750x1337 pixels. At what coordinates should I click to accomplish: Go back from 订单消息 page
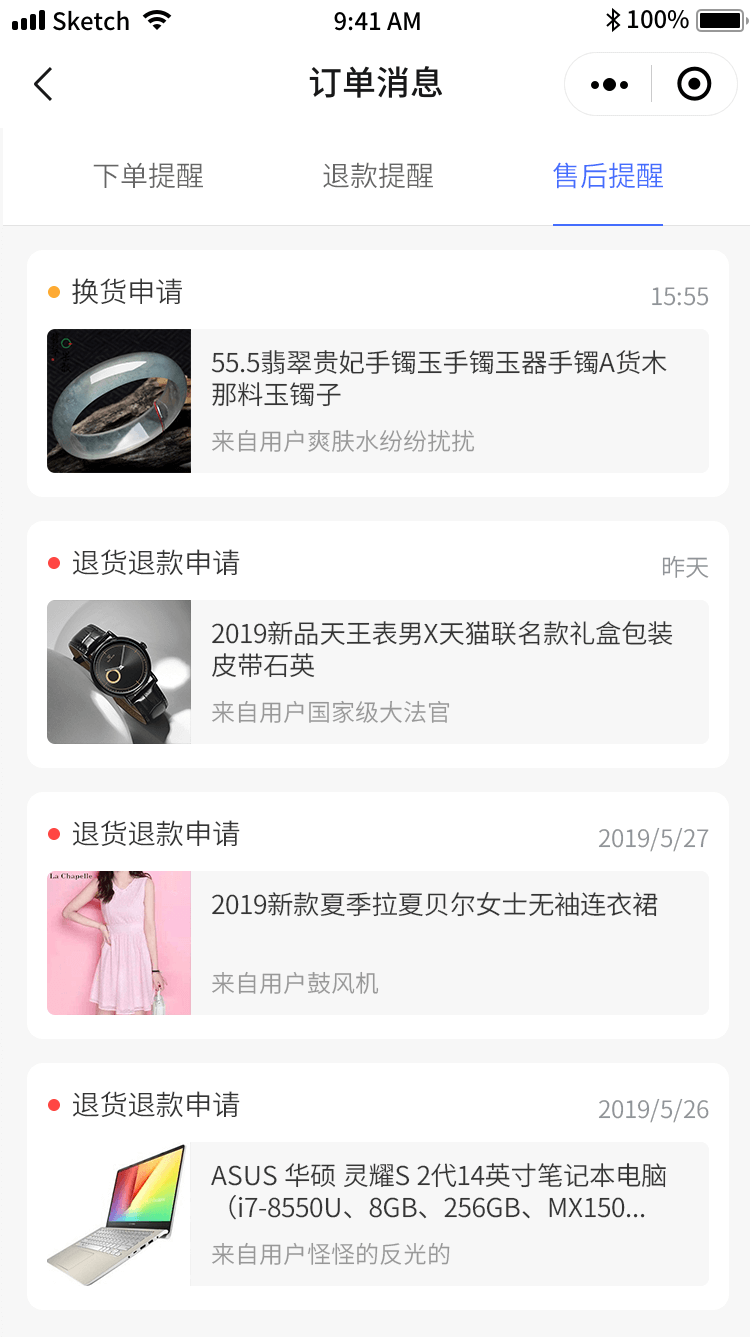[x=43, y=84]
